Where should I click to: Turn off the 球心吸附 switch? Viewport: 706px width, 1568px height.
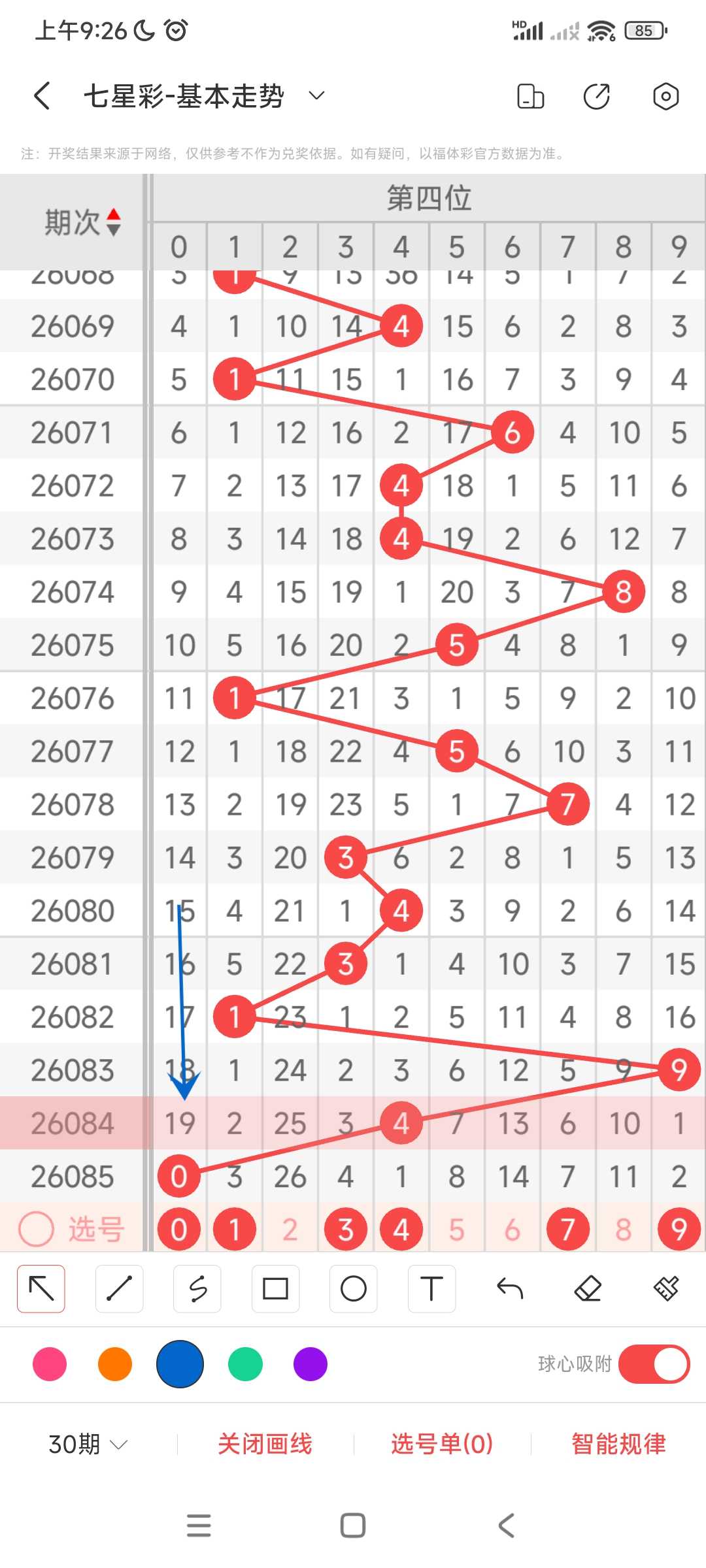(x=654, y=1364)
